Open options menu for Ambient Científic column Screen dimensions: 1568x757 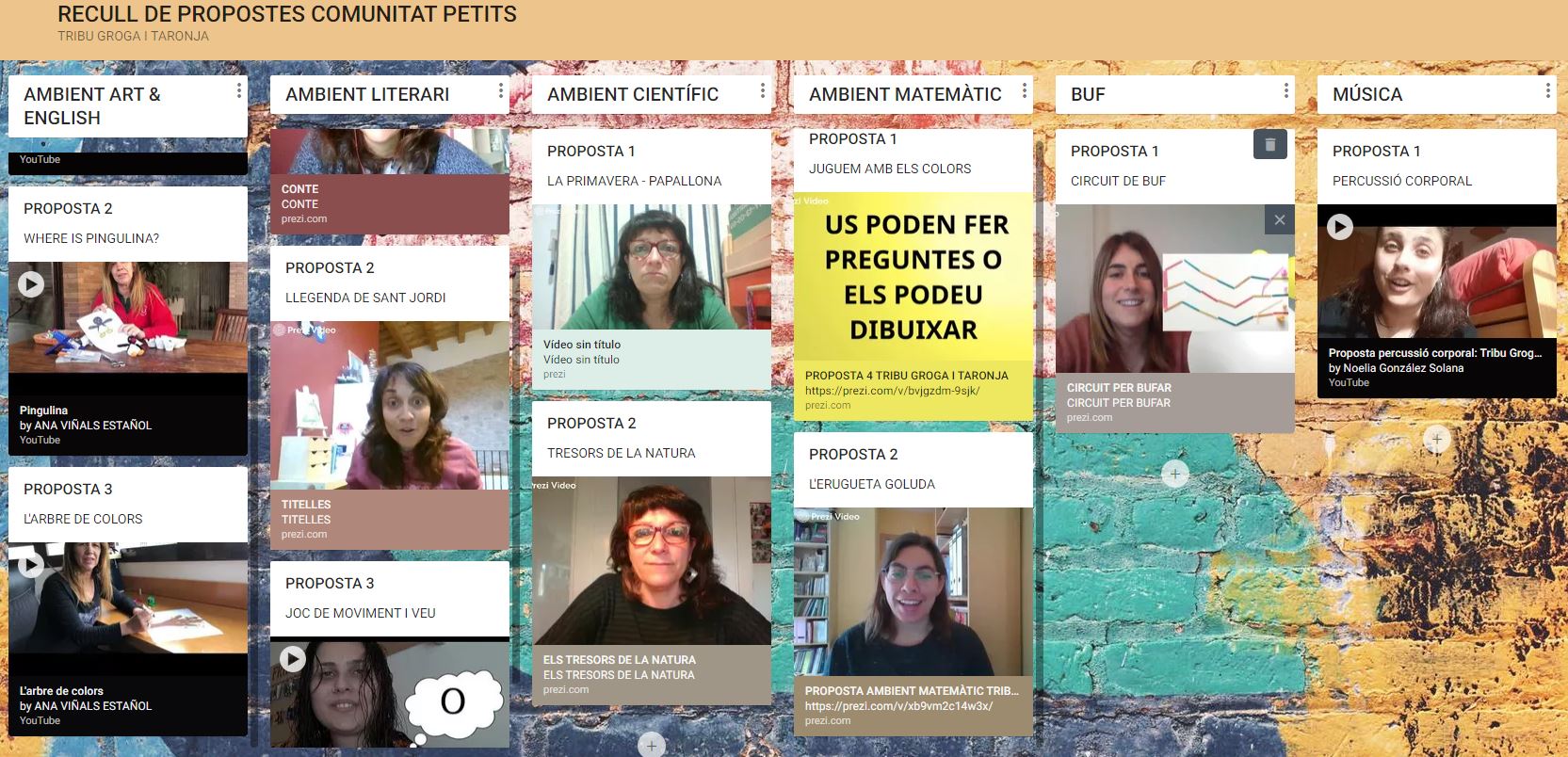[762, 90]
